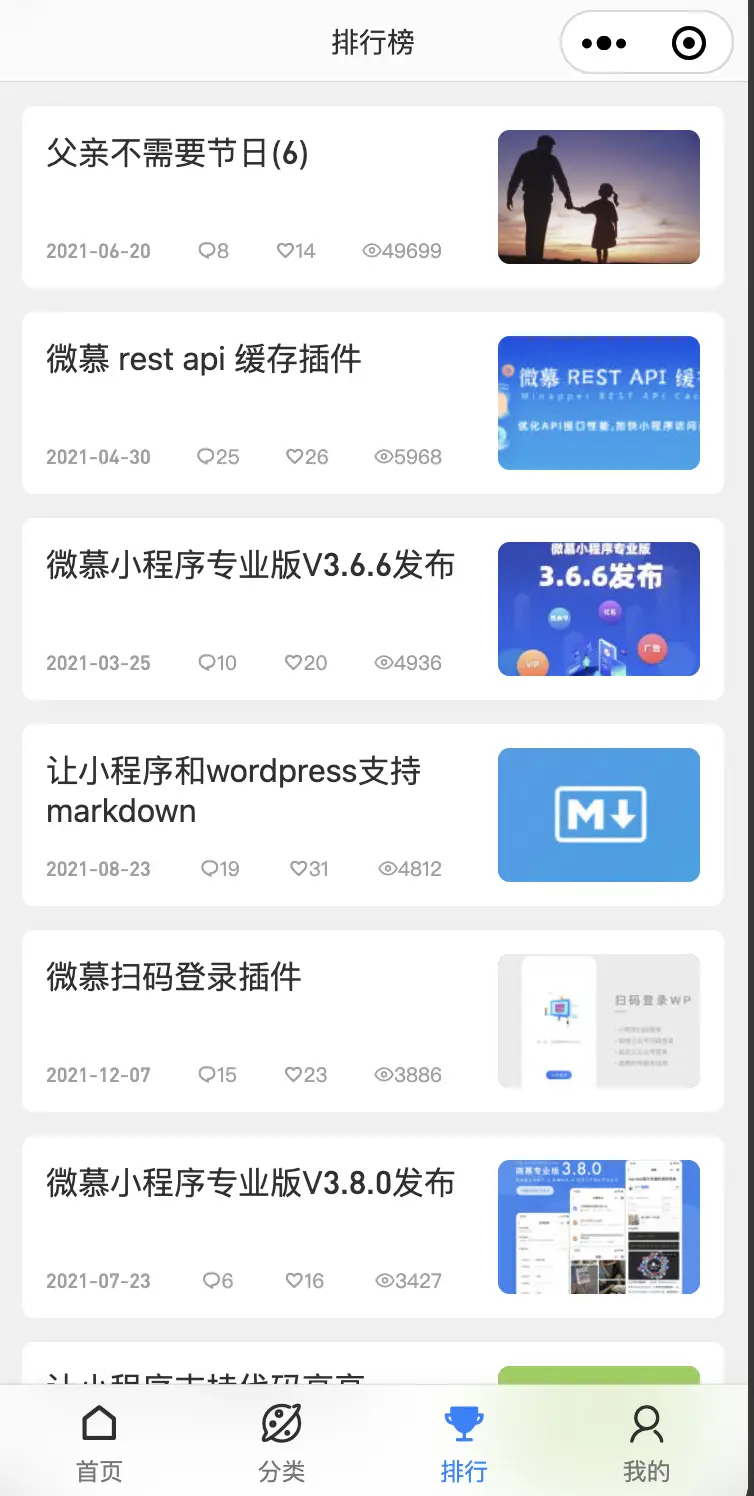
Task: Open the 微慕小程序专业版V3.6.6发布 article
Action: 250,566
